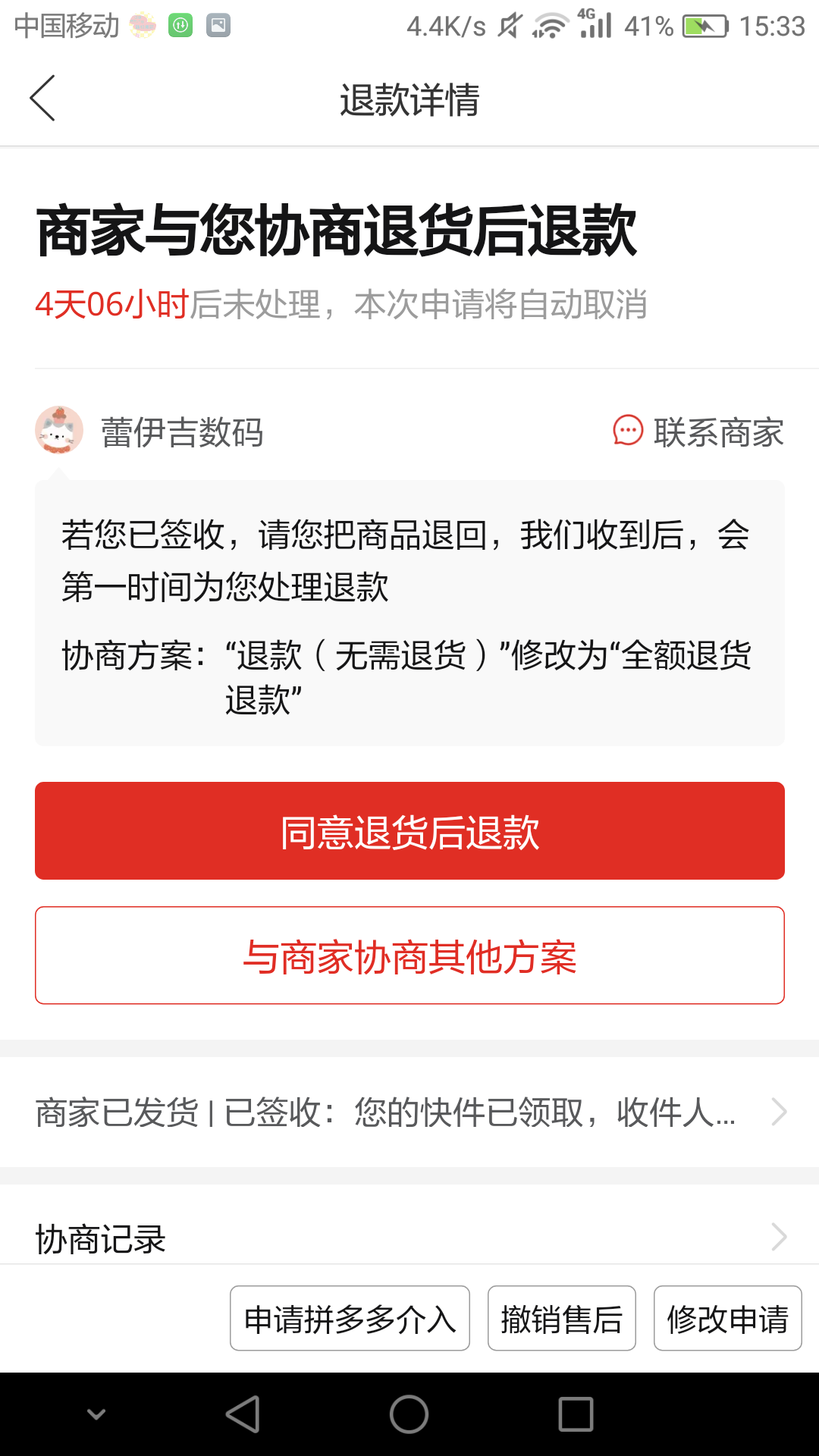This screenshot has height=1456, width=819.
Task: Go back from the 退款详情 page
Action: tap(42, 99)
